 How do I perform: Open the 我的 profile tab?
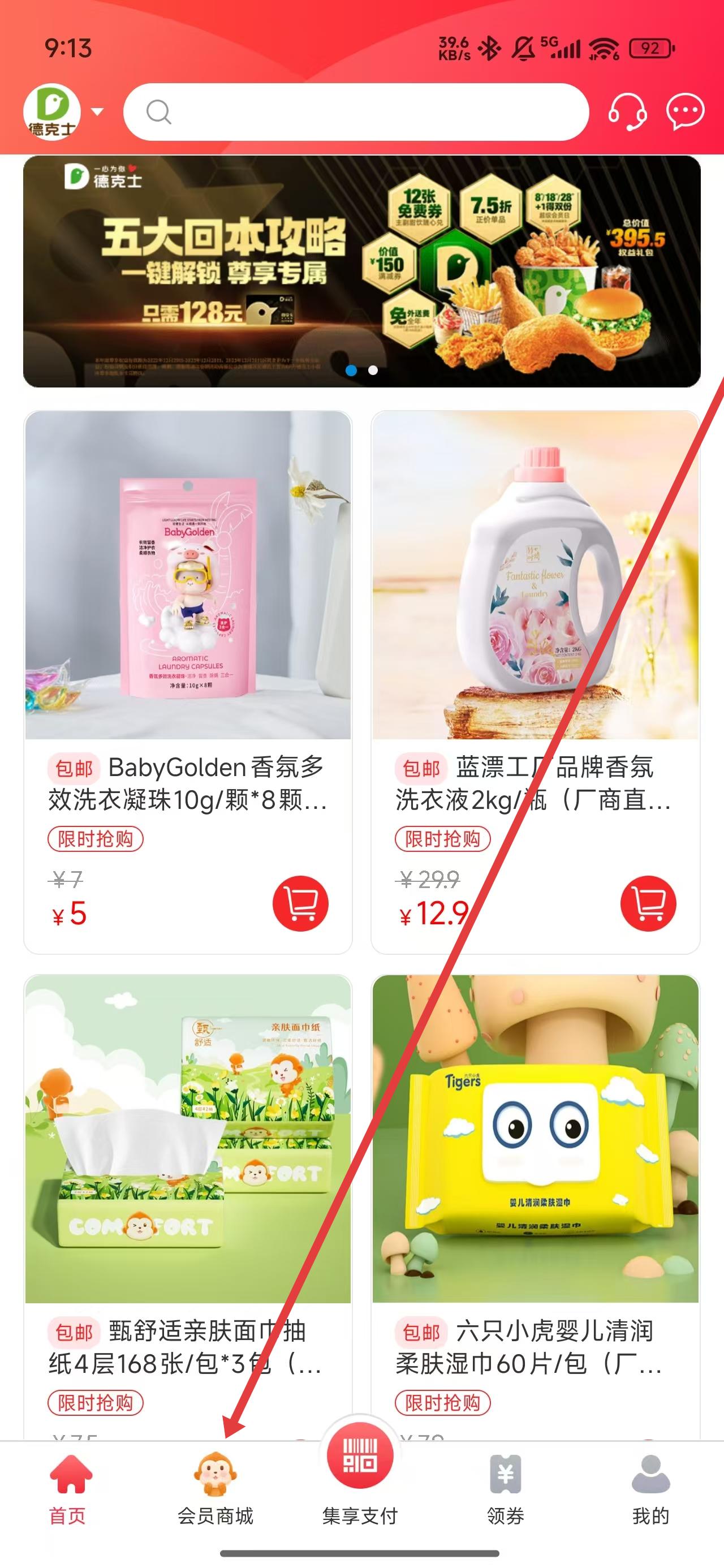[650, 1488]
